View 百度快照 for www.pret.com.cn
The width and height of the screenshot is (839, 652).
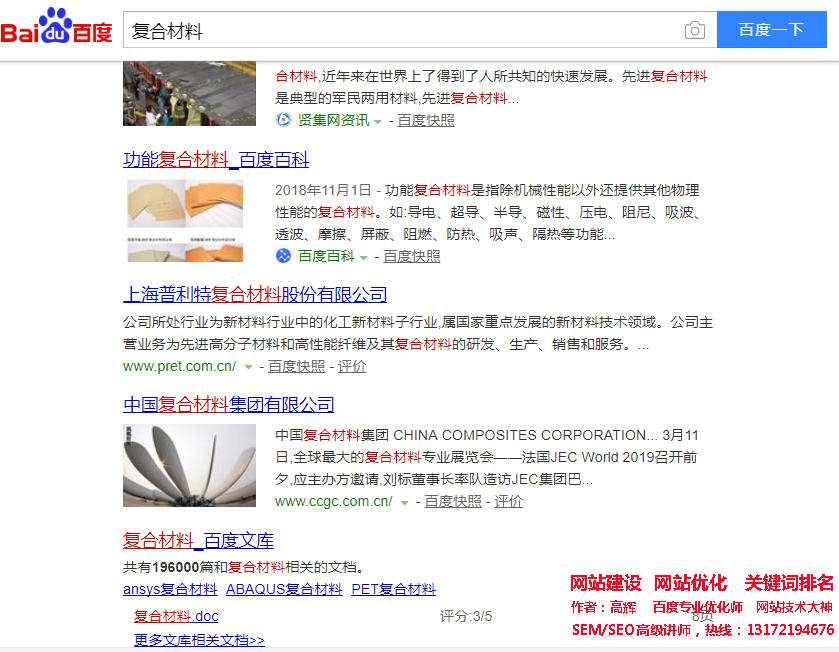tap(296, 366)
